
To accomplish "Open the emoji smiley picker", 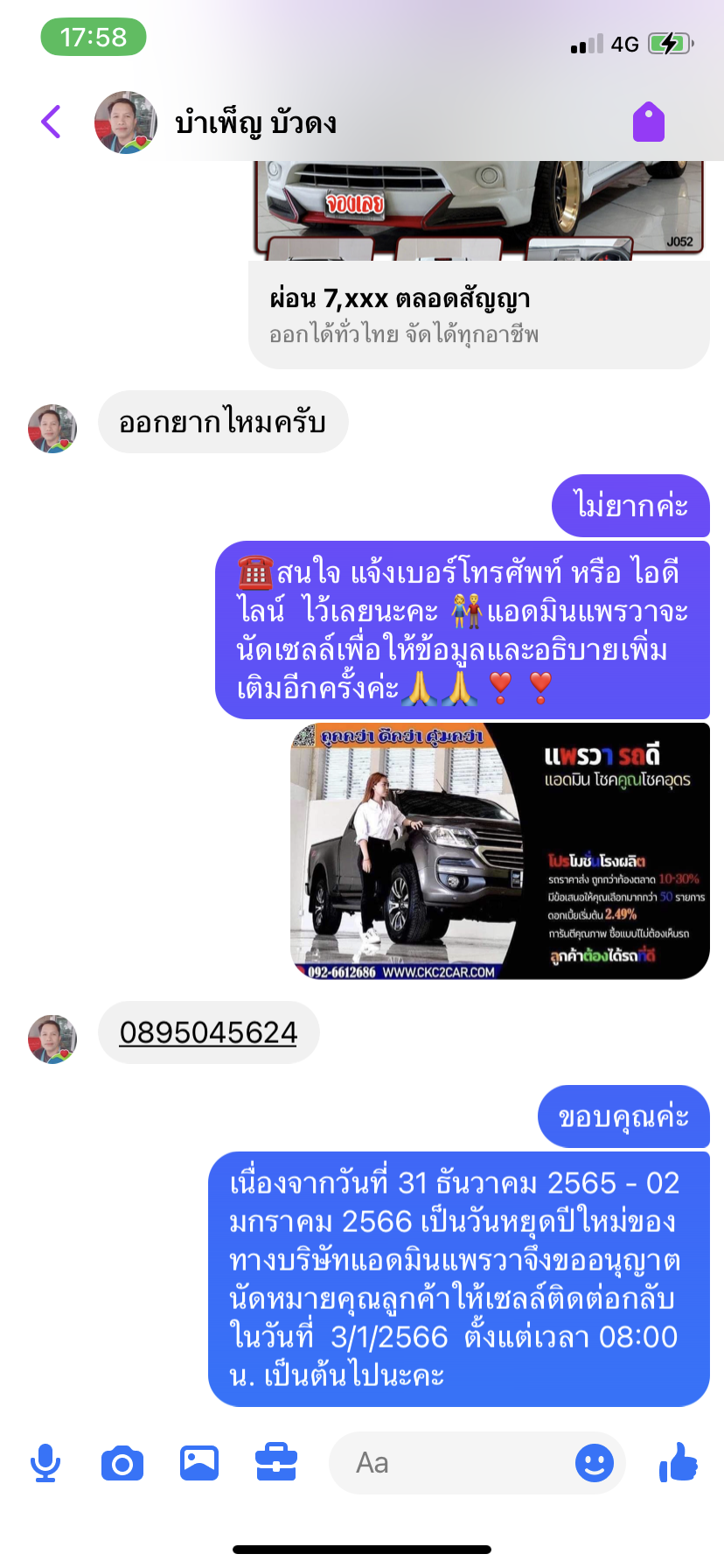I will click(x=595, y=1463).
